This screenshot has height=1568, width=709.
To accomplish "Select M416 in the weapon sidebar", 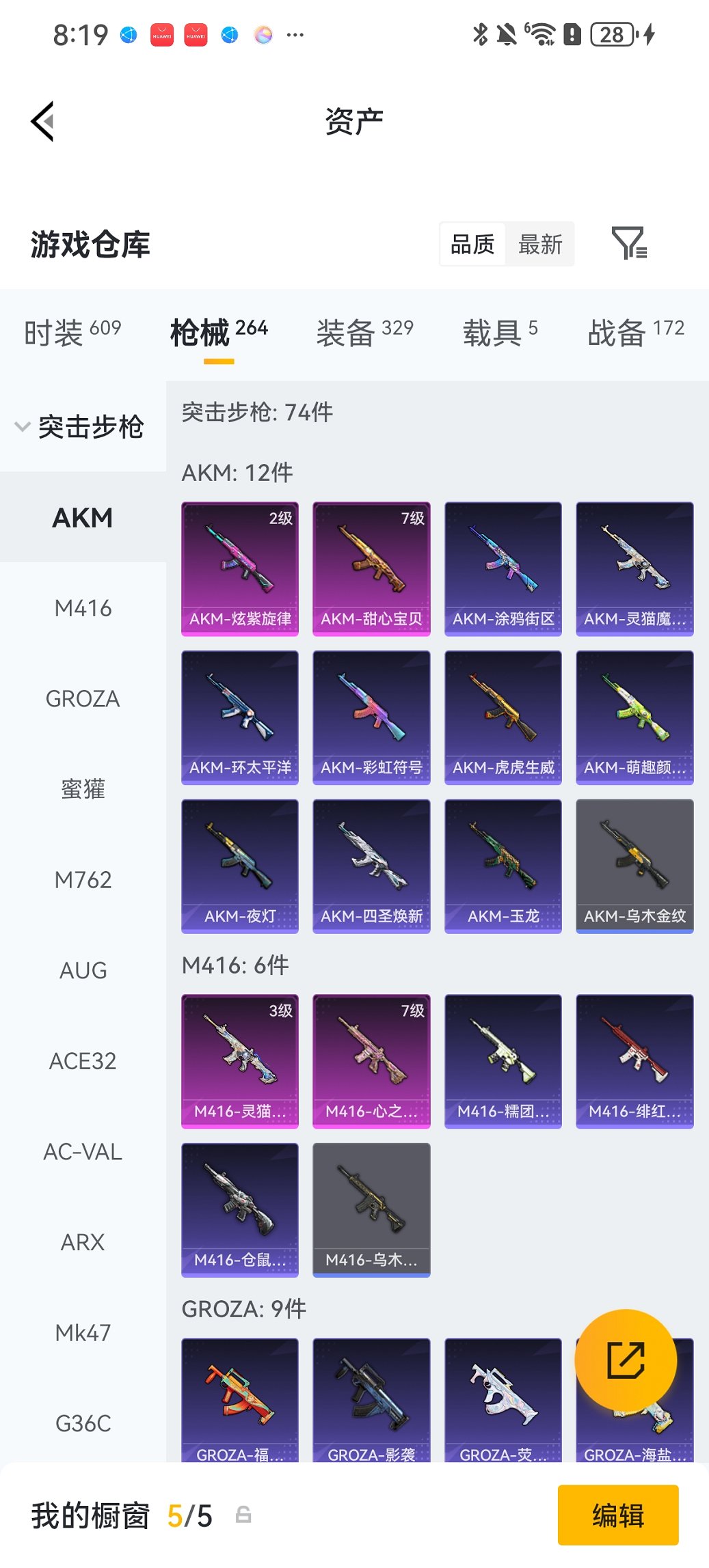I will click(83, 608).
